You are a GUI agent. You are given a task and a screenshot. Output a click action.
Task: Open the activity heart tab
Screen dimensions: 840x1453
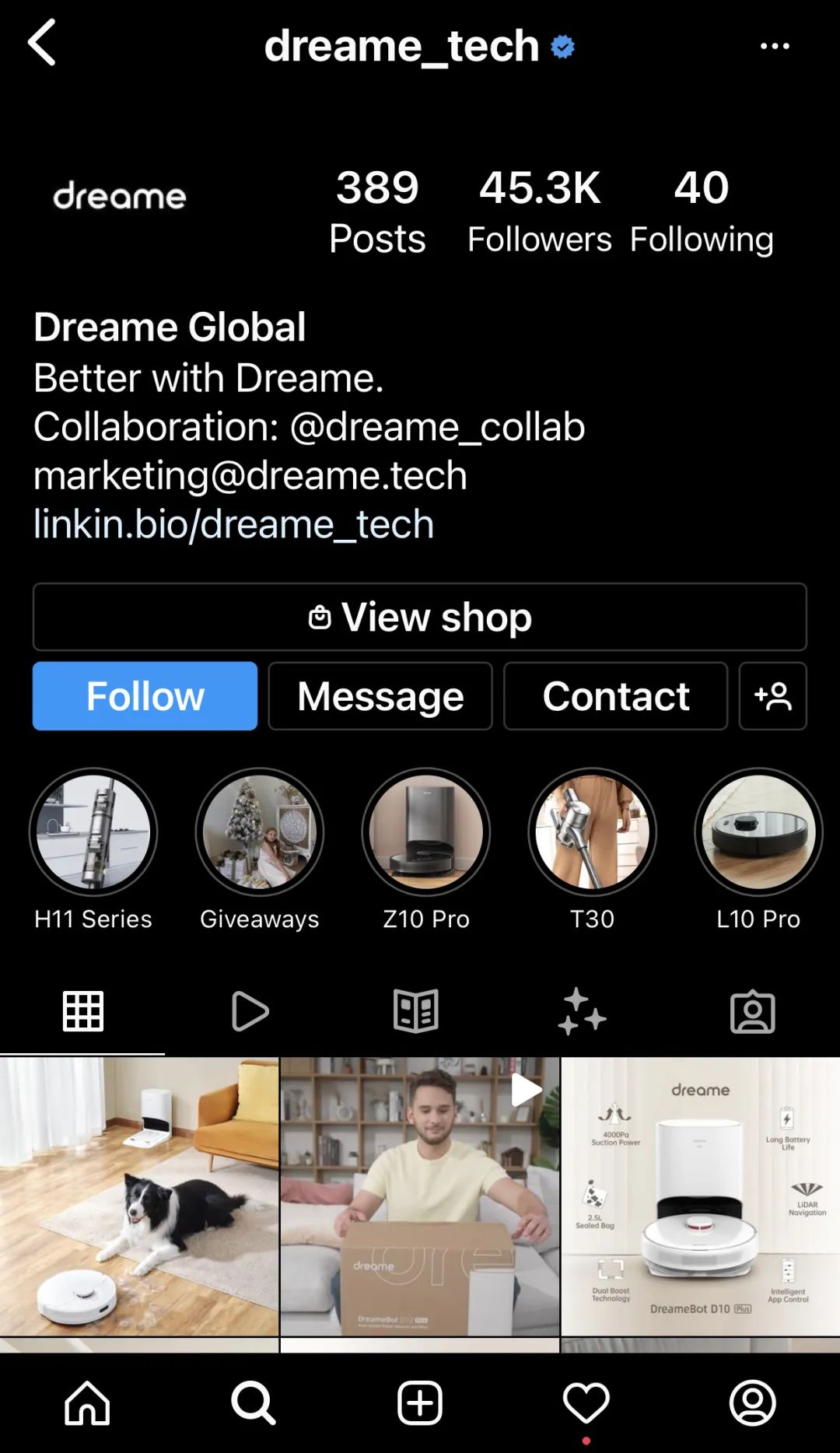click(x=586, y=1403)
